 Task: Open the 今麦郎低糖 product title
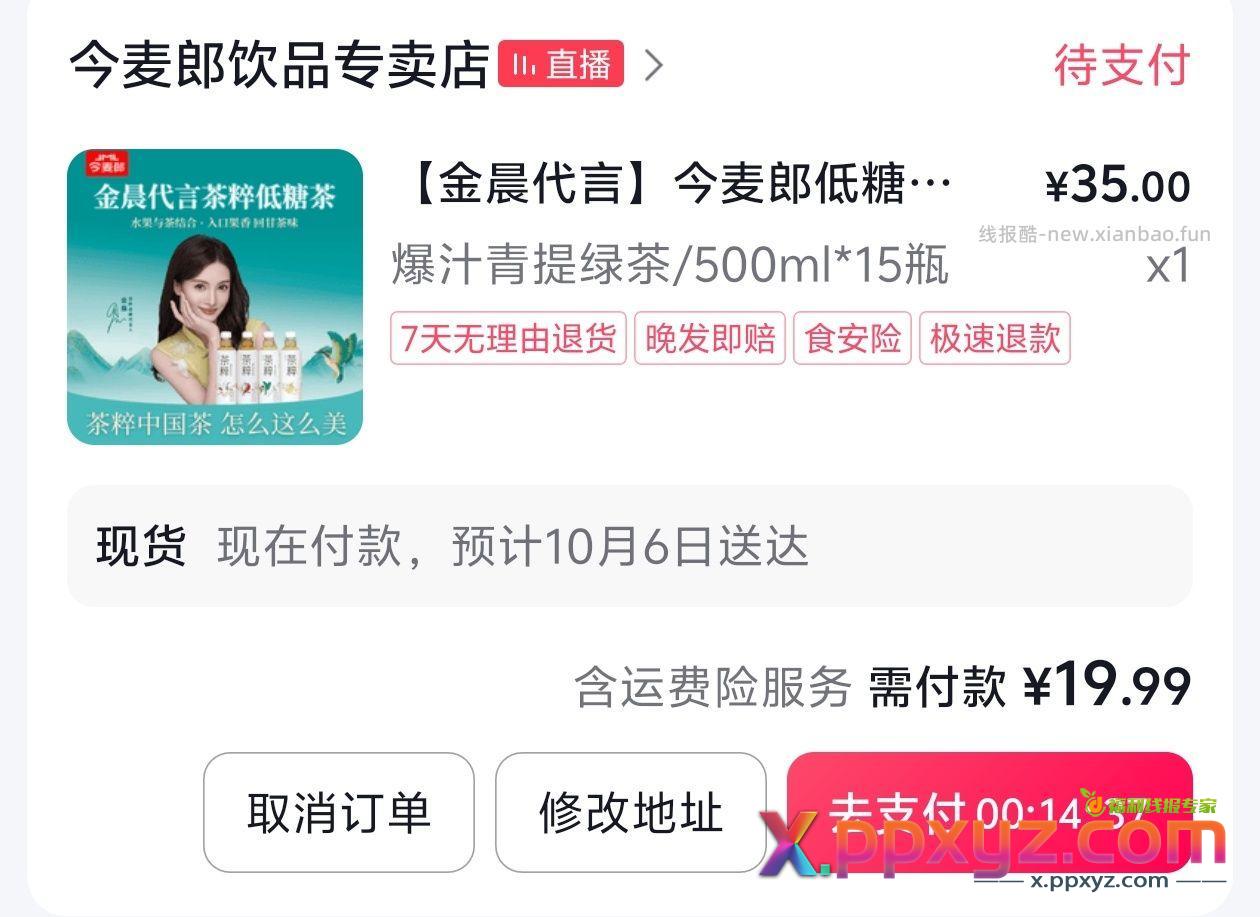pos(679,185)
